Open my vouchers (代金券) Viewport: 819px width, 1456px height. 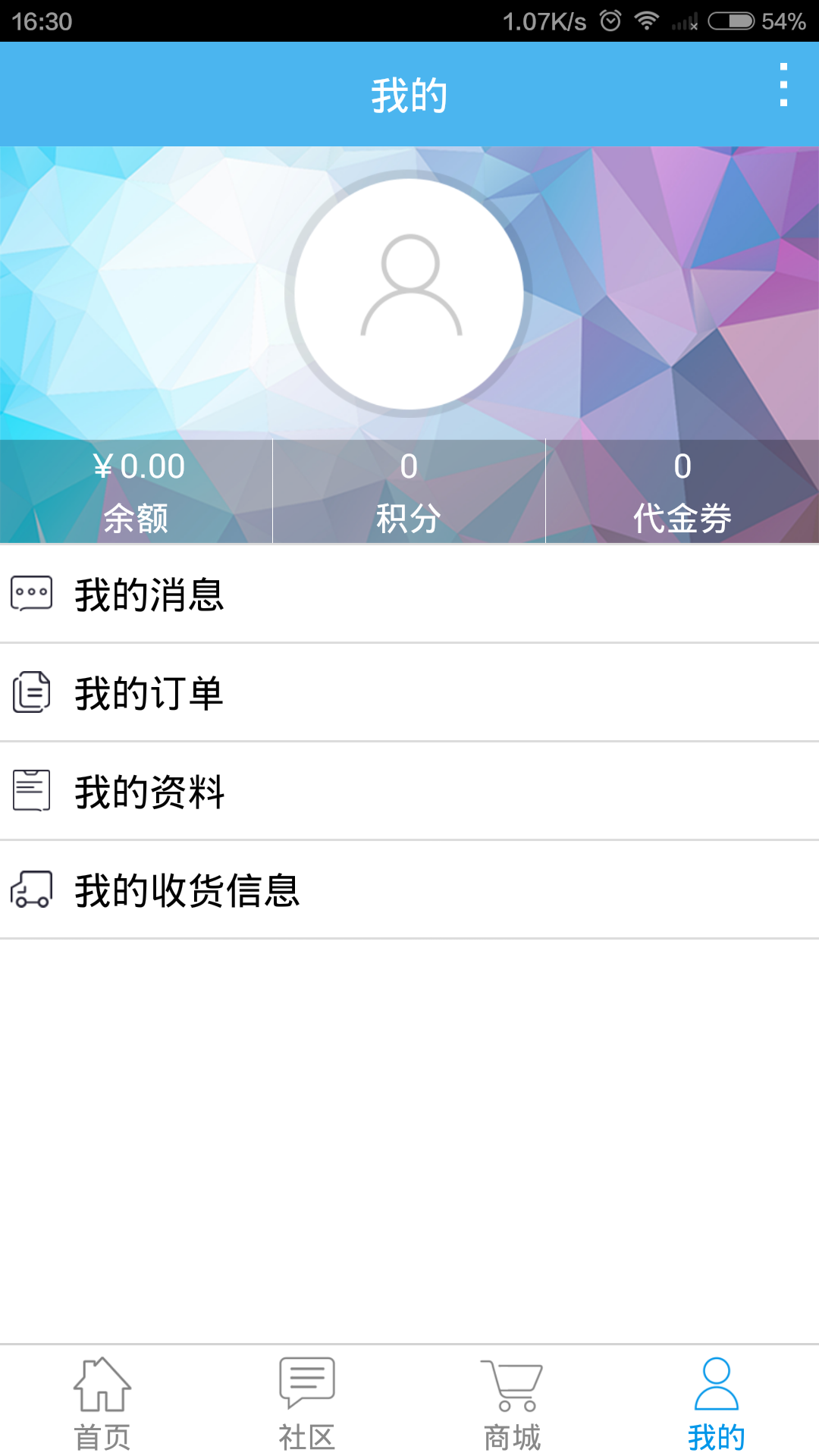pyautogui.click(x=682, y=491)
